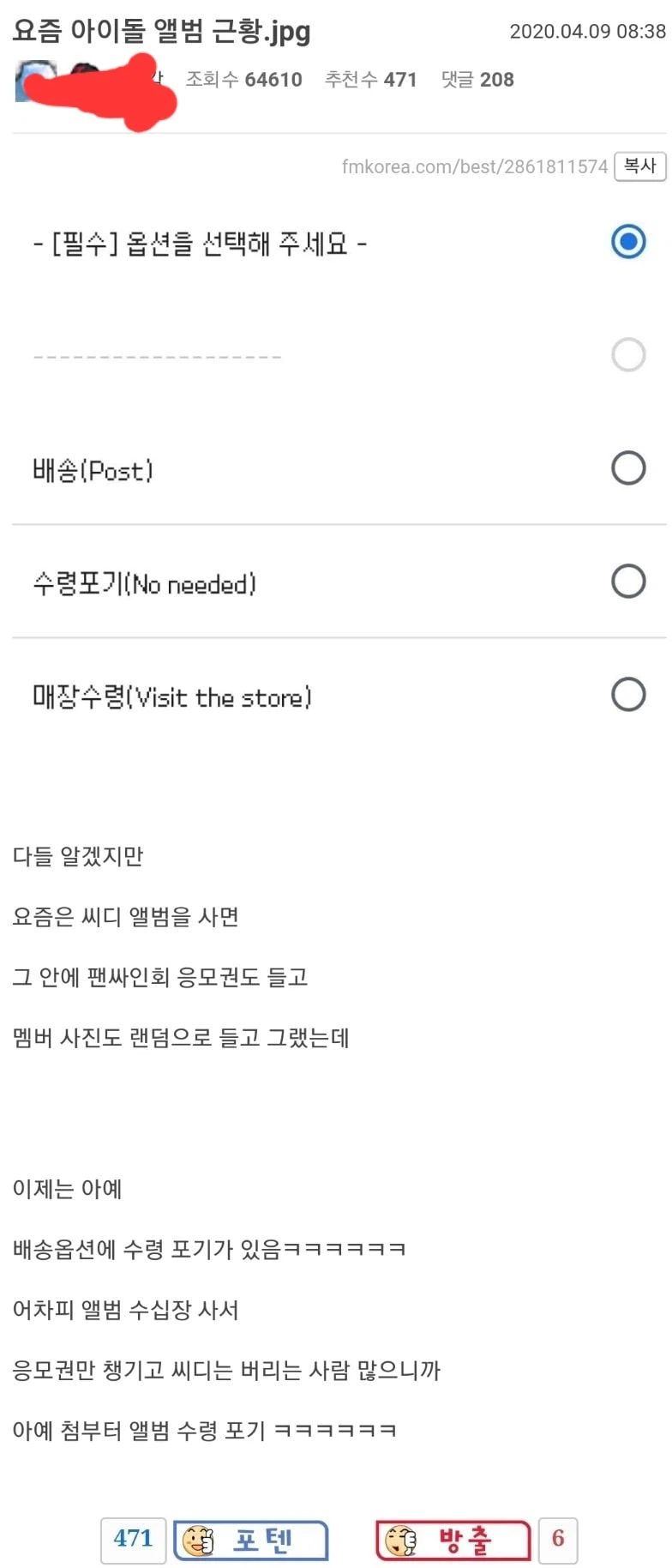This screenshot has height=1568, width=672.
Task: Select the dashed placeholder option
Action: [x=628, y=355]
